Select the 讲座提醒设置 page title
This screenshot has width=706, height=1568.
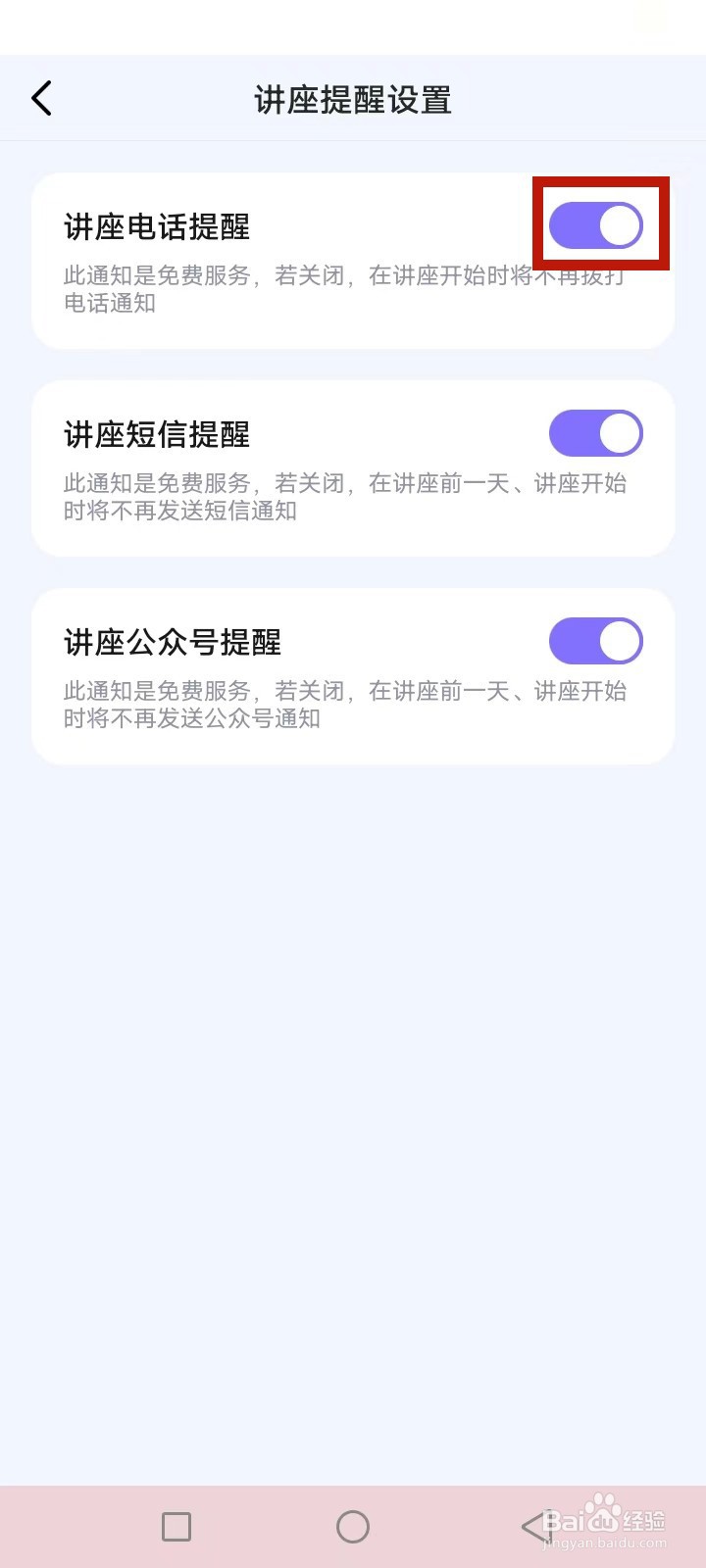[x=353, y=99]
